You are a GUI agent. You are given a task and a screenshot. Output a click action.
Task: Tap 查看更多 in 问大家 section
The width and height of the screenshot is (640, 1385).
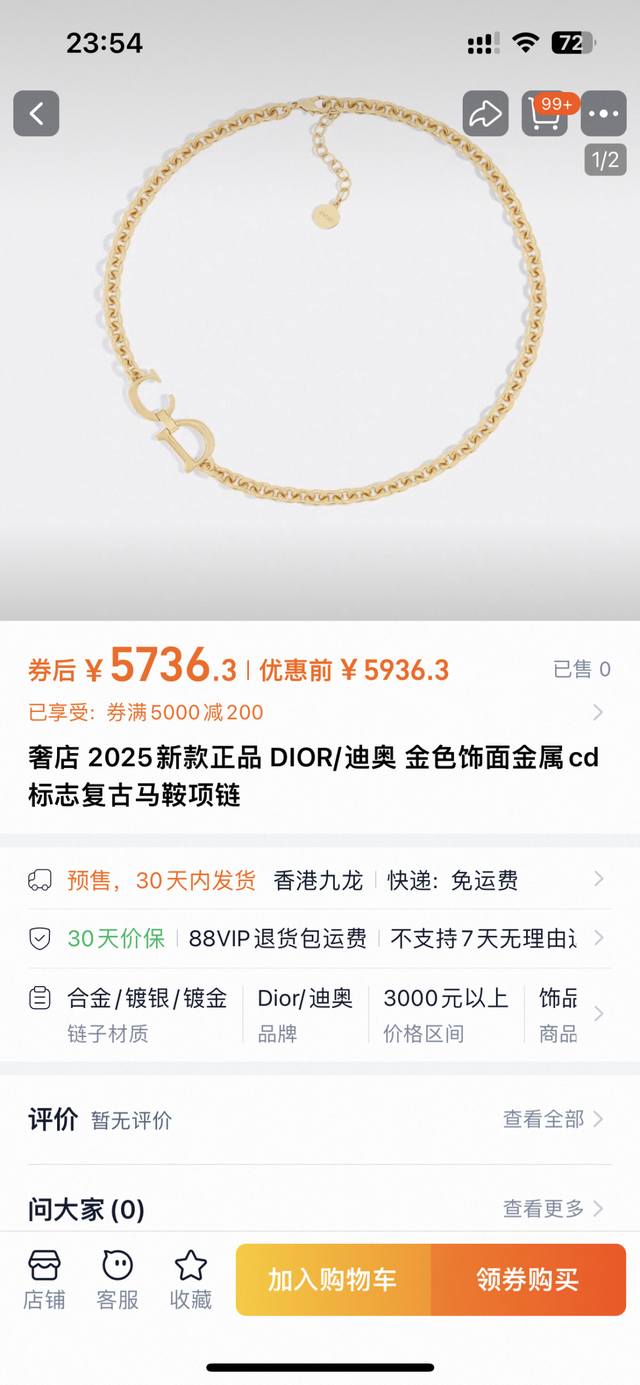(x=553, y=1209)
